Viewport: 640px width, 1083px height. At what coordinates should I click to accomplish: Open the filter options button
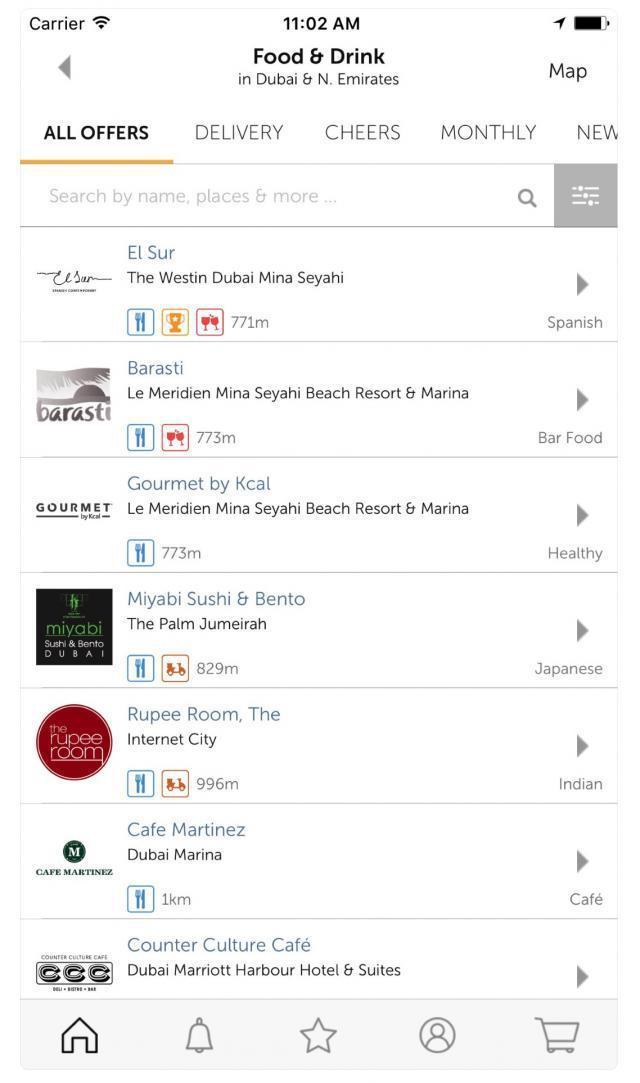(x=585, y=196)
